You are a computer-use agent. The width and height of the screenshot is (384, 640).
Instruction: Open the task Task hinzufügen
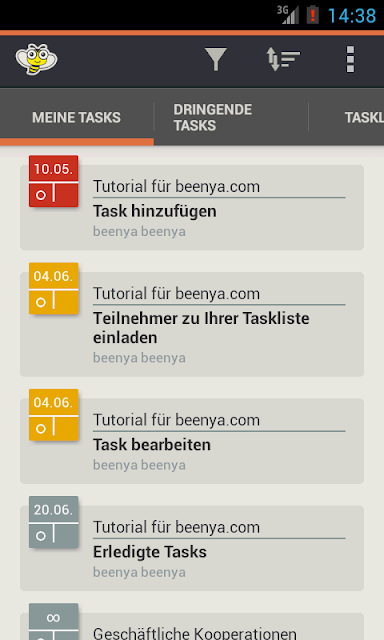click(192, 207)
